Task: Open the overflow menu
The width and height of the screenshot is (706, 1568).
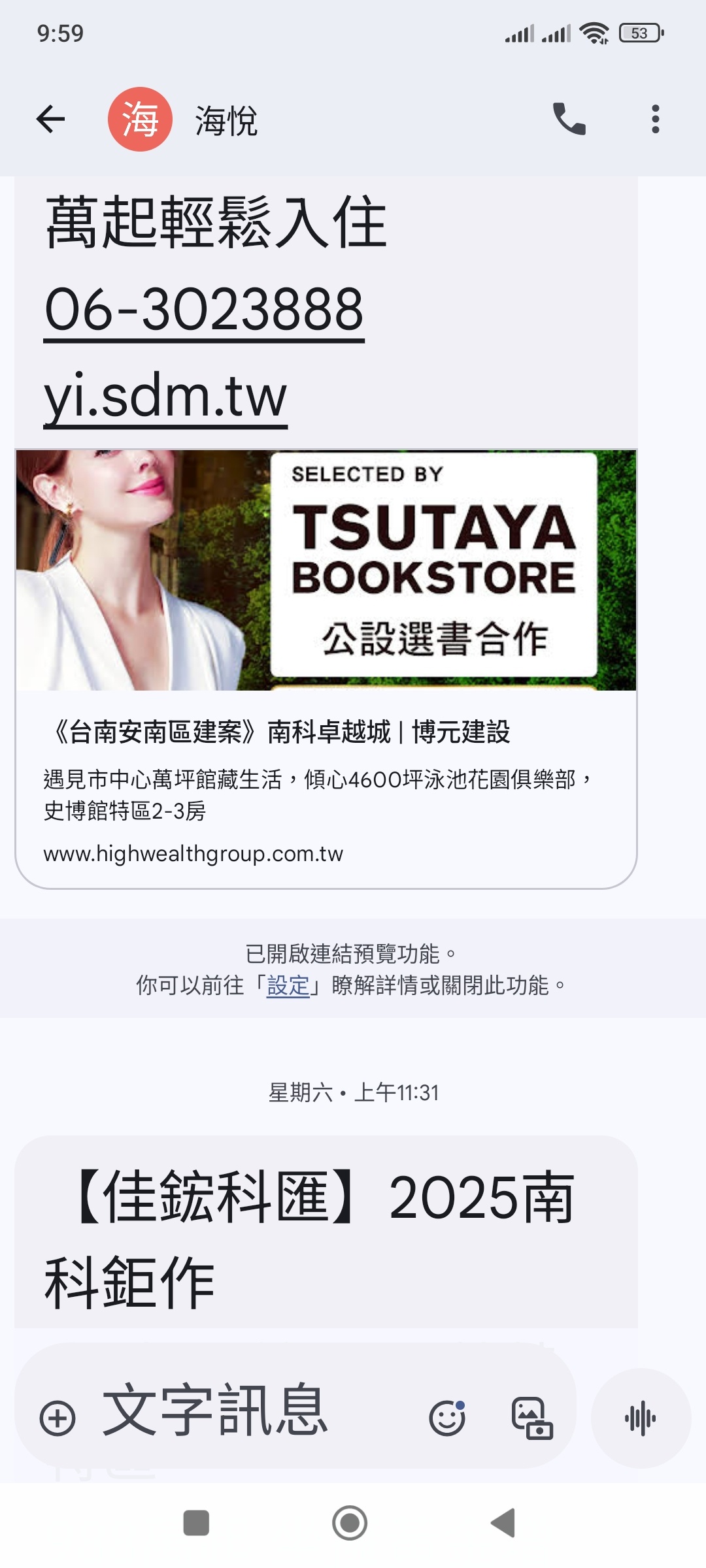Action: (655, 120)
